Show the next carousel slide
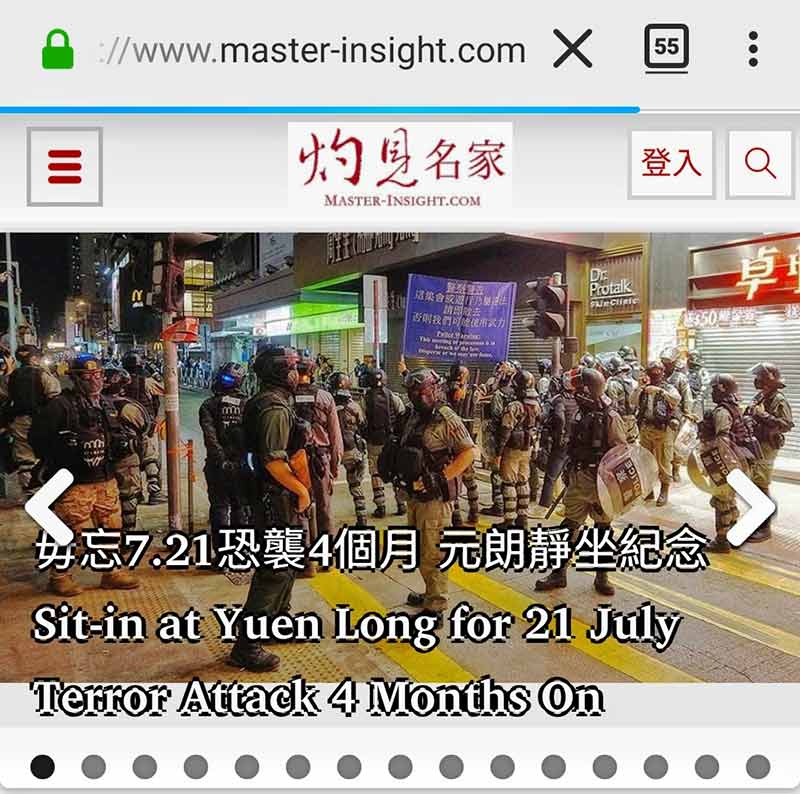This screenshot has height=794, width=800. (750, 507)
